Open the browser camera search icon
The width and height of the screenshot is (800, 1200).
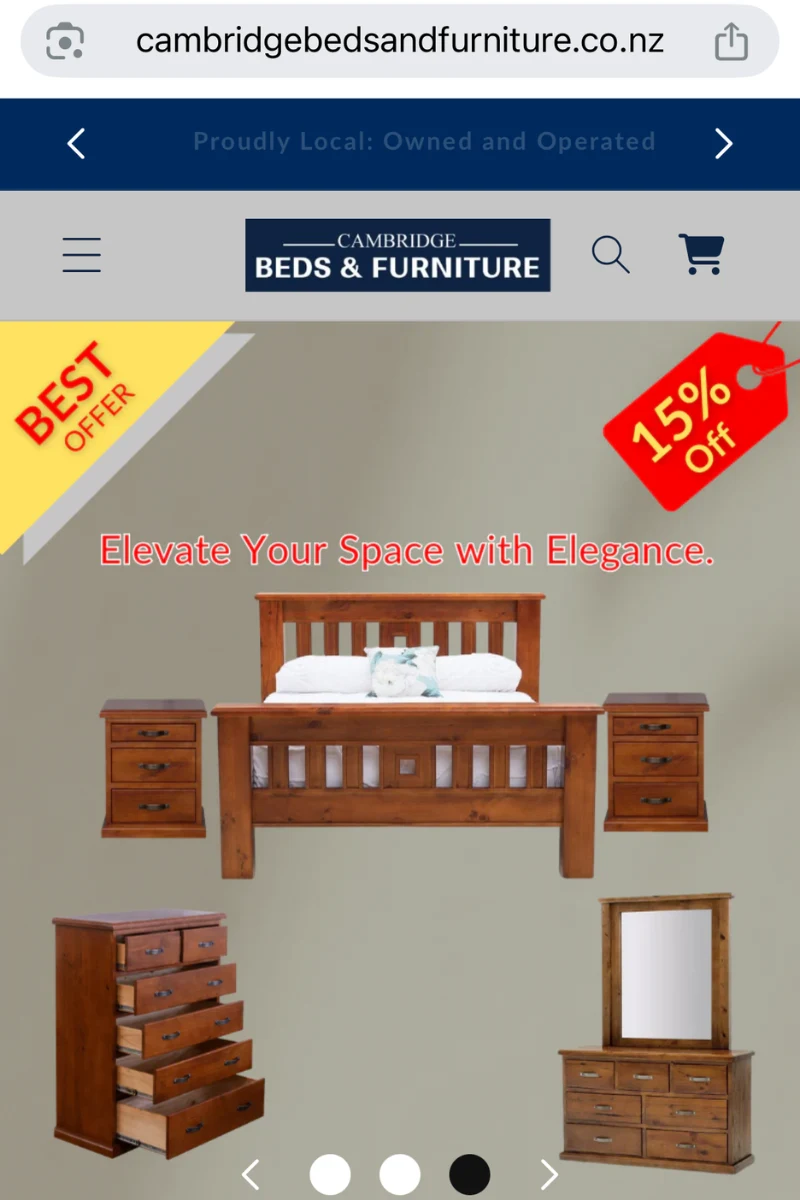point(65,42)
